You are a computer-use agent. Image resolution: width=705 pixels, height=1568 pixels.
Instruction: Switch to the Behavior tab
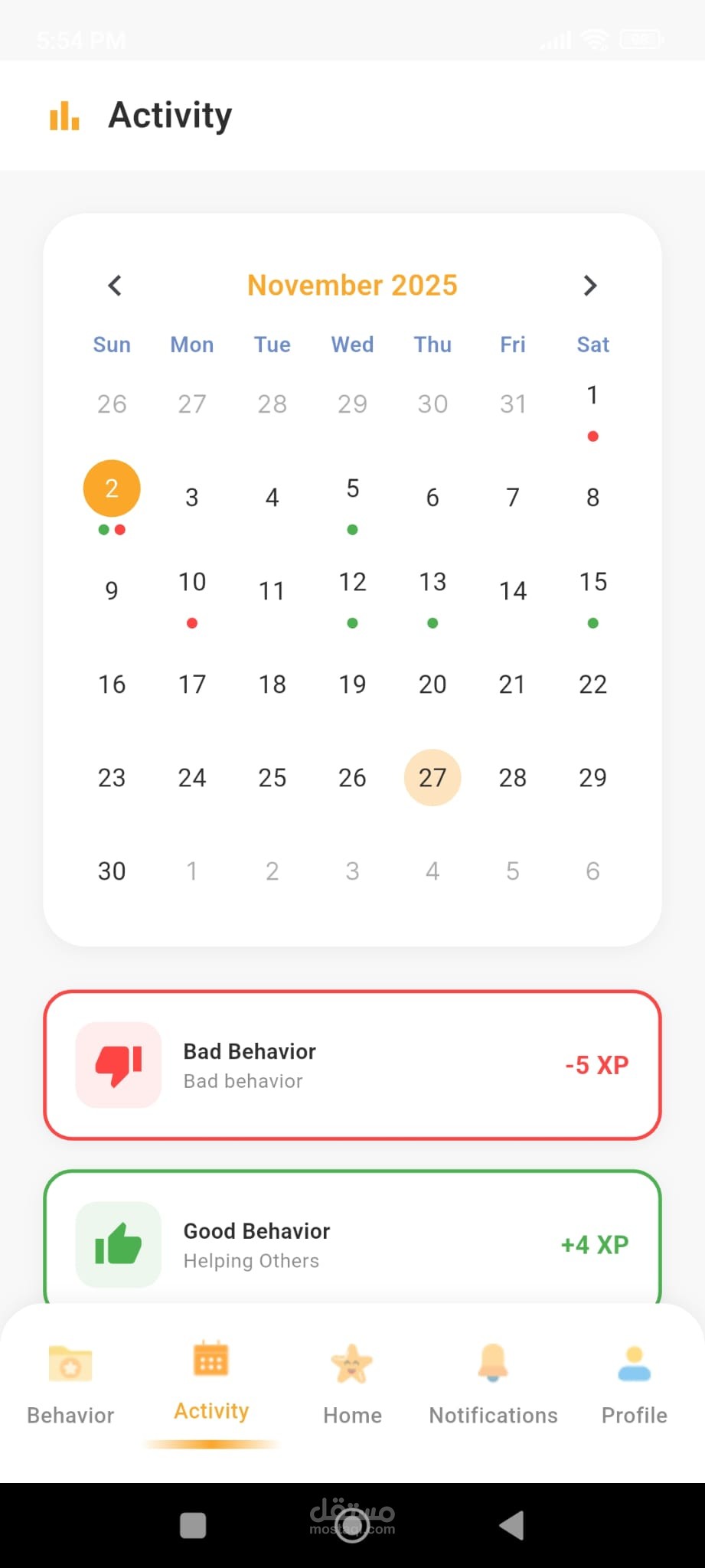tap(70, 1384)
